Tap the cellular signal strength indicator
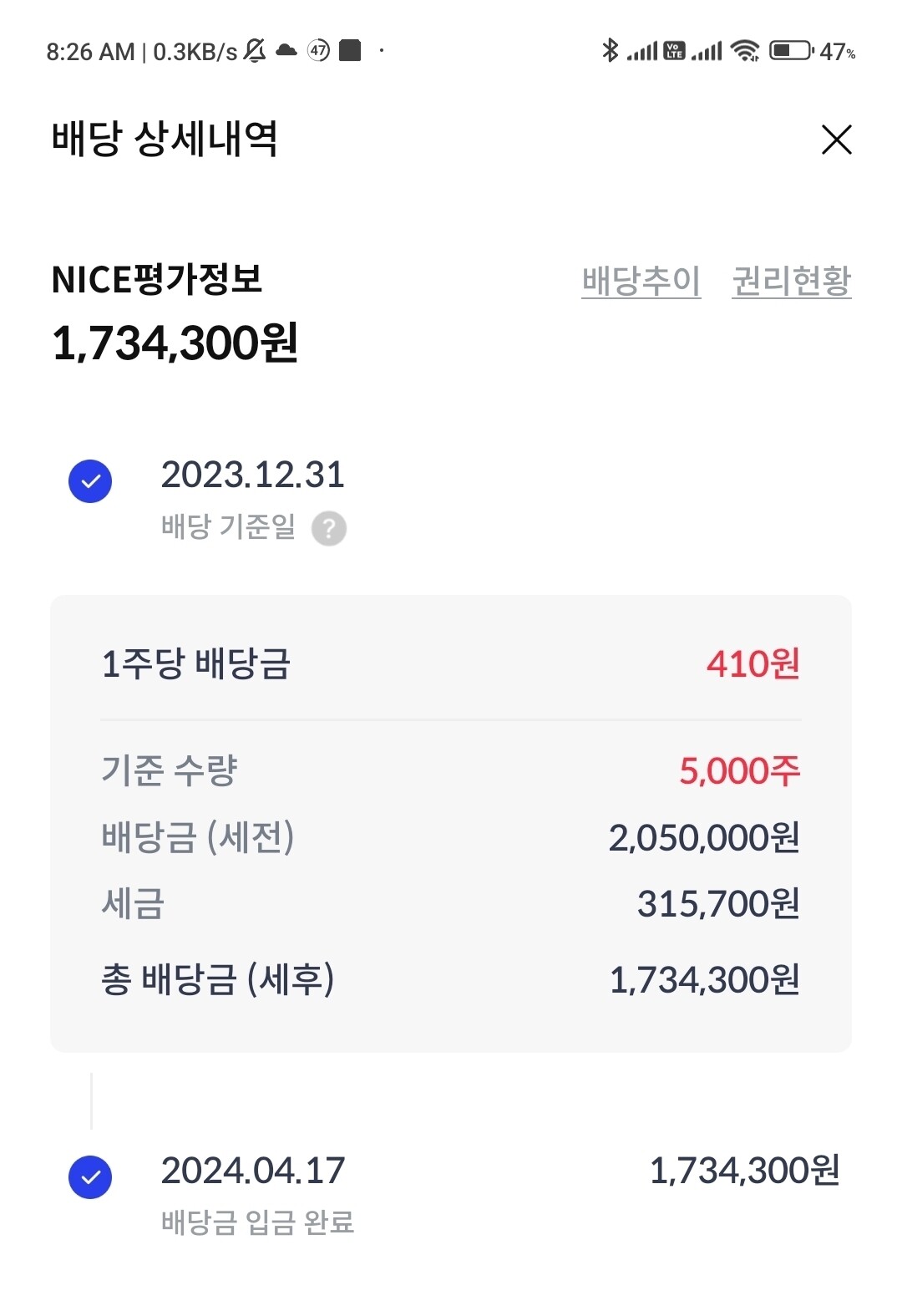902x1316 pixels. [645, 50]
